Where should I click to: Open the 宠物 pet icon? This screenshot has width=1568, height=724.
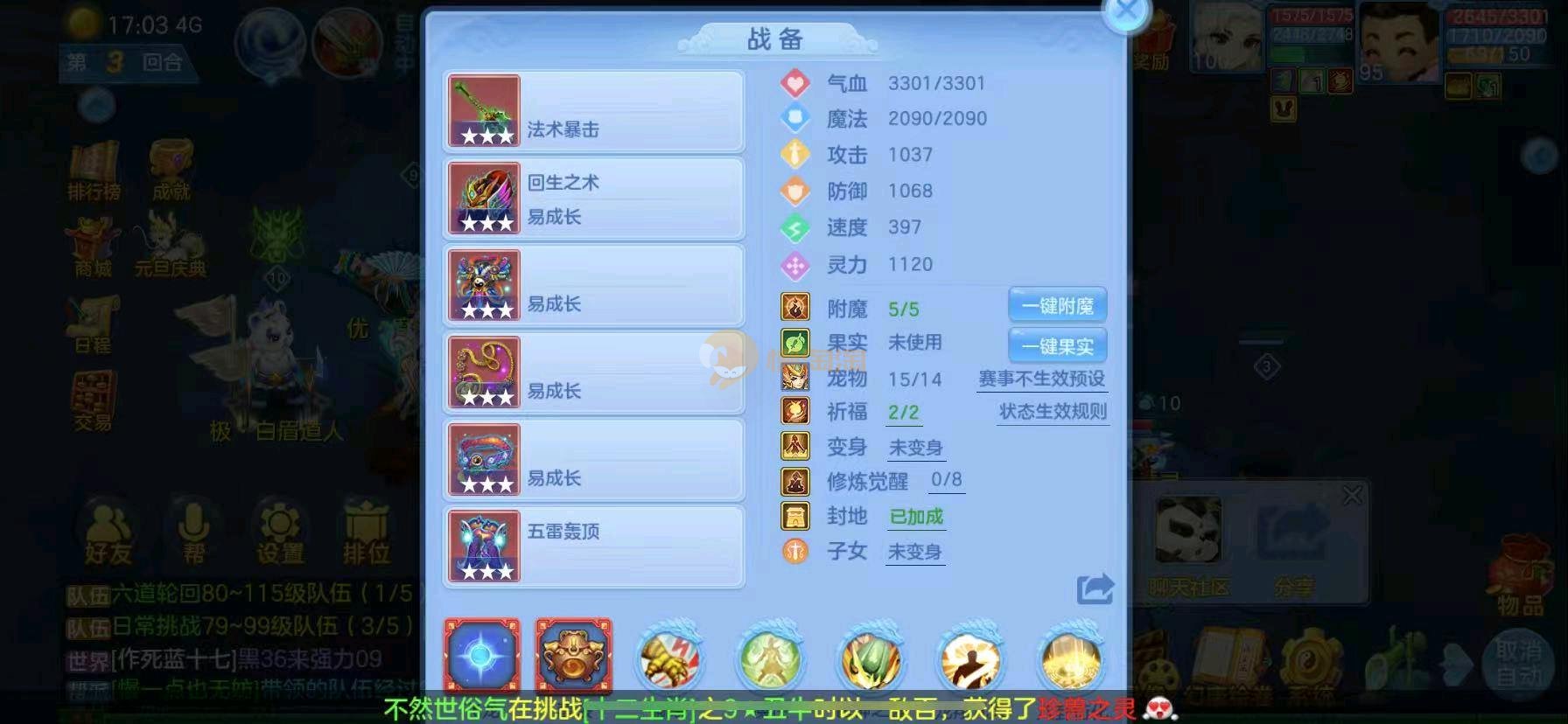pos(794,378)
